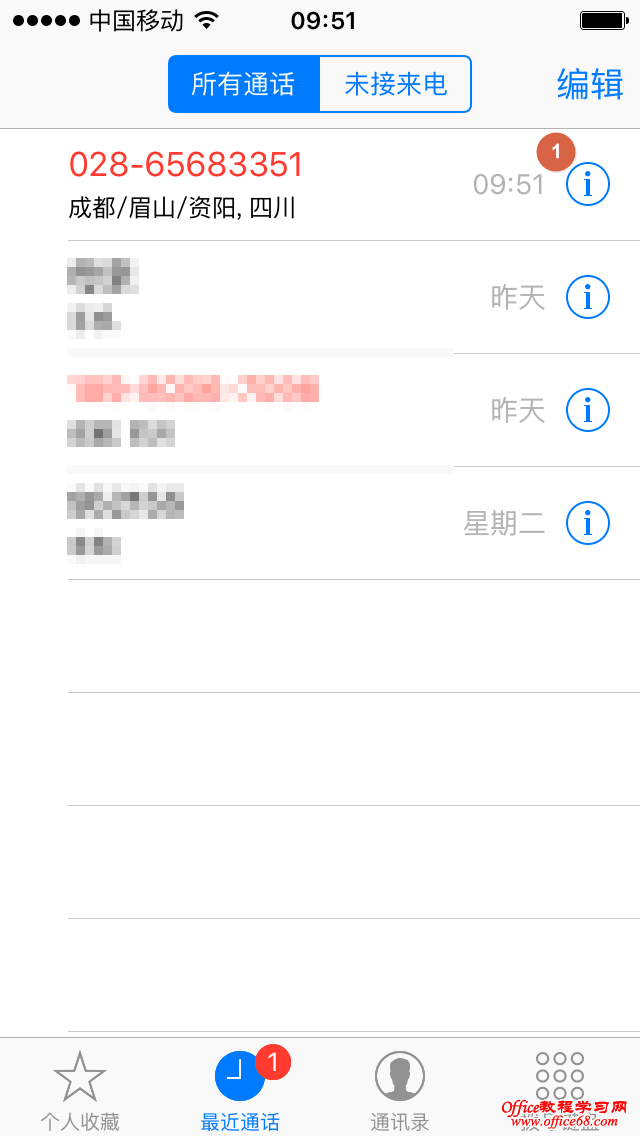The width and height of the screenshot is (640, 1136).
Task: Switch to the 通讯录 tab
Action: coord(400,1090)
